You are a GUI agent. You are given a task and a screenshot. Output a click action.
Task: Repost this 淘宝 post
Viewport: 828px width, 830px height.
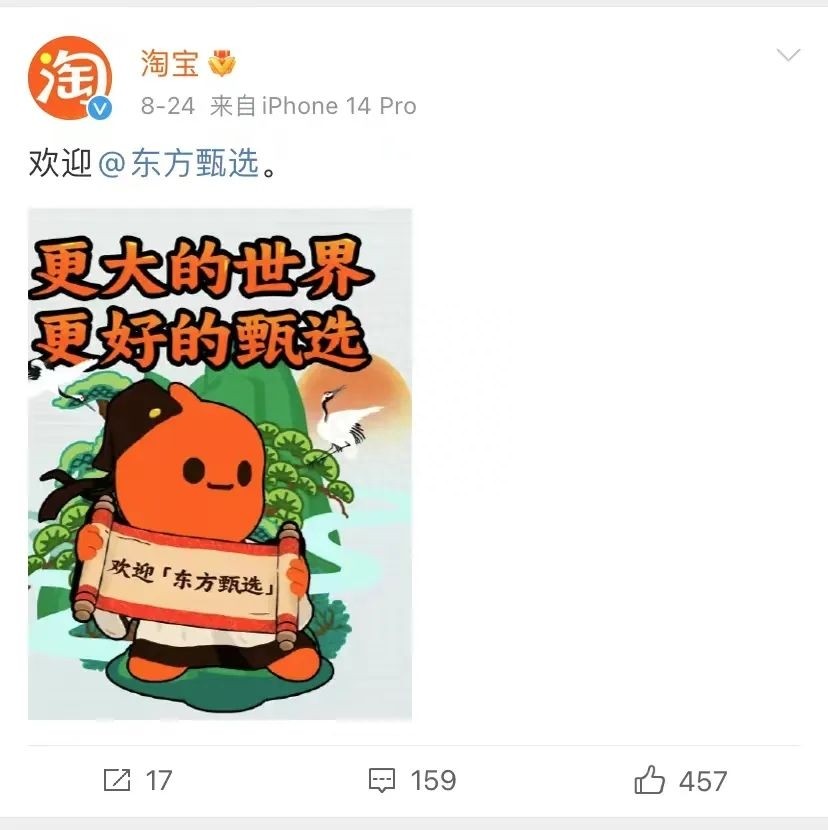coord(138,780)
